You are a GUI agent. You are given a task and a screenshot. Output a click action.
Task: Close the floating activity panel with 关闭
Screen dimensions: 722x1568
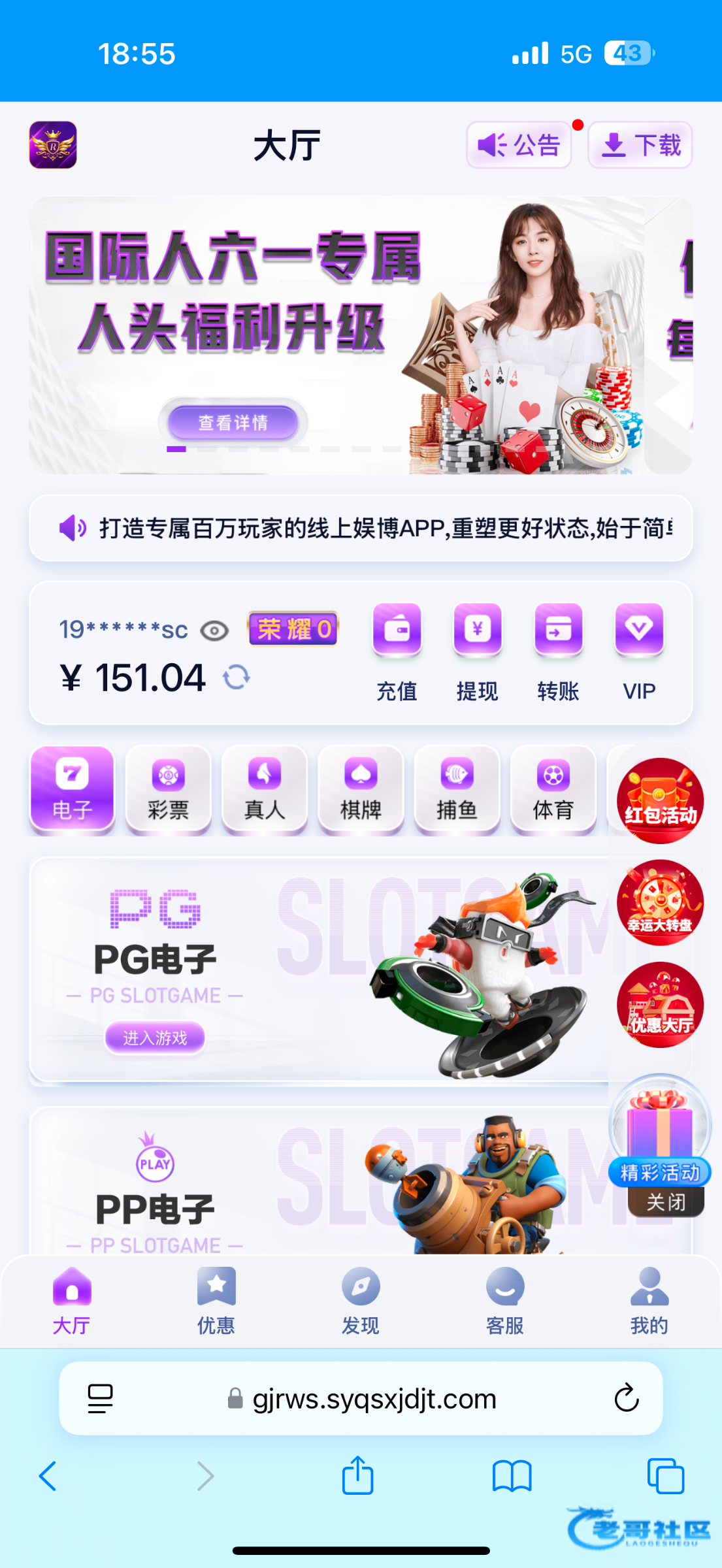[666, 1202]
